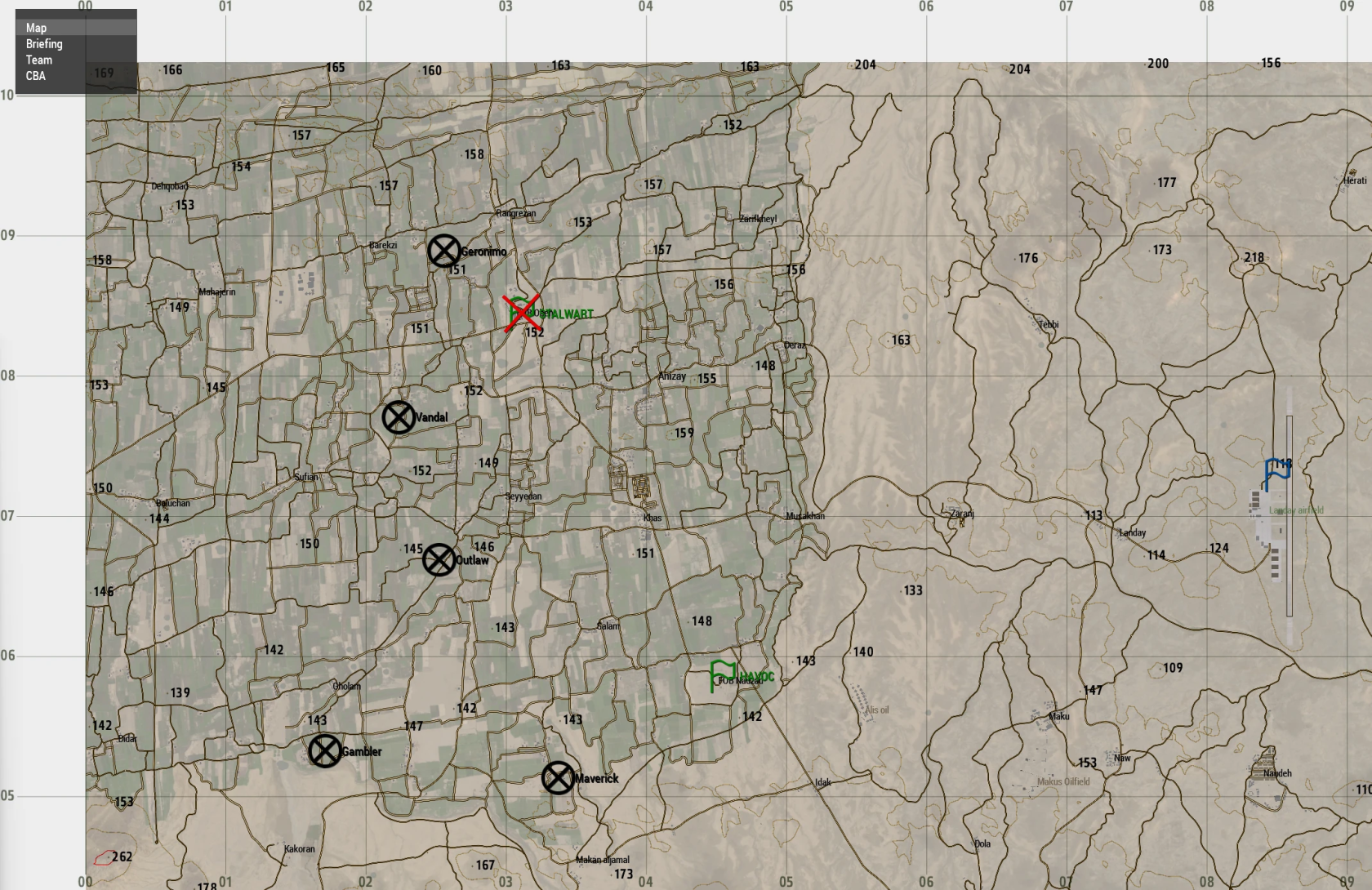The width and height of the screenshot is (1372, 890).
Task: Open the Briefing section
Action: (44, 44)
